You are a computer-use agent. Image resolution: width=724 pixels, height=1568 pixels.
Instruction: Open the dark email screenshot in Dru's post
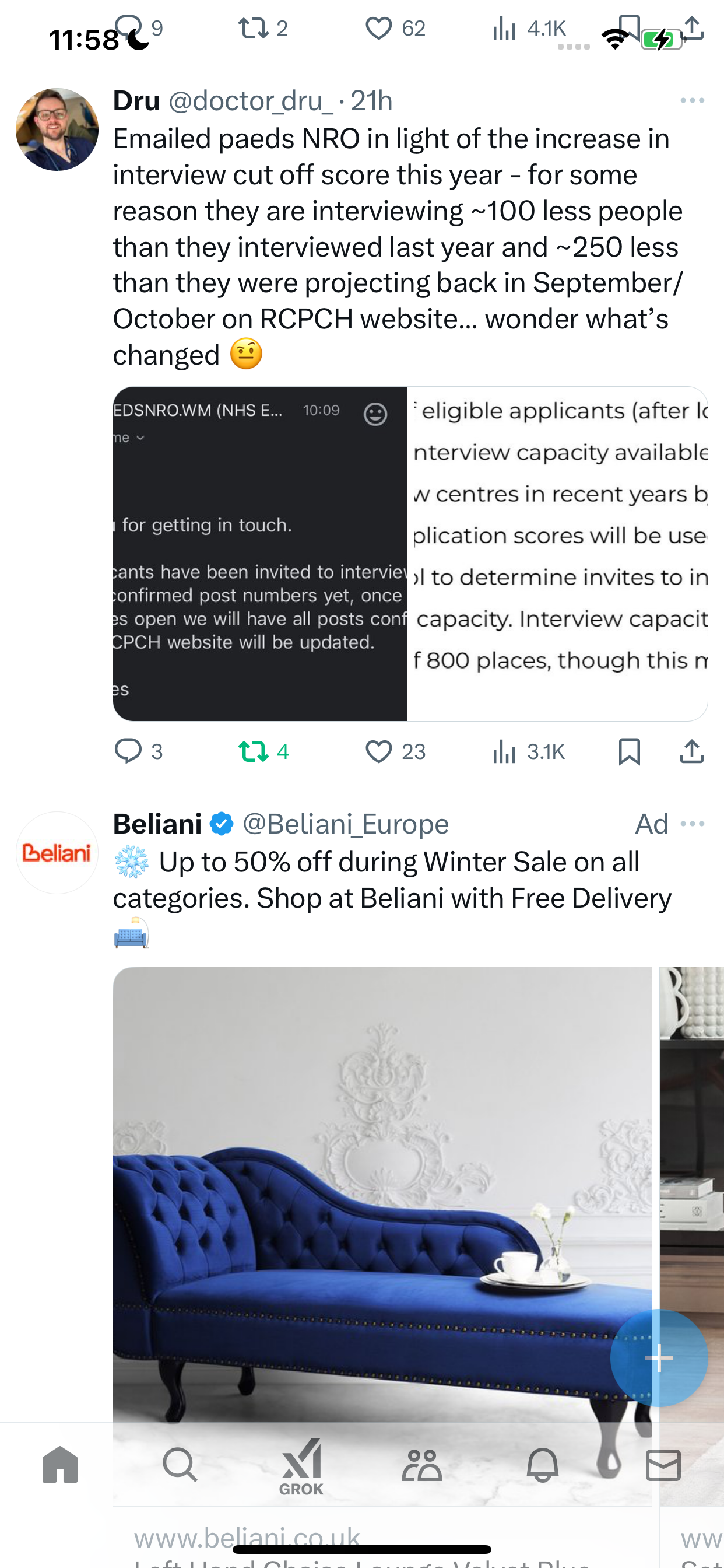pyautogui.click(x=260, y=554)
